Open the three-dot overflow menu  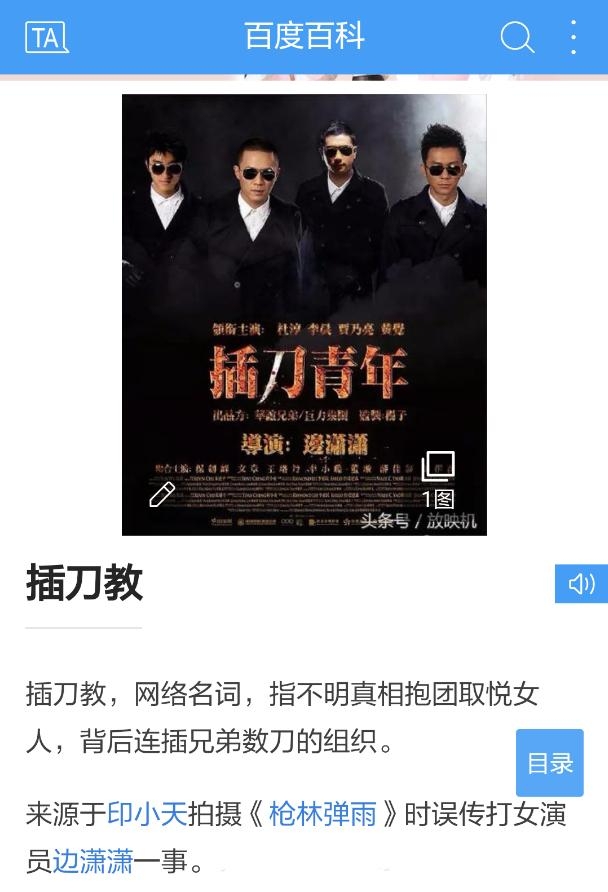click(573, 38)
